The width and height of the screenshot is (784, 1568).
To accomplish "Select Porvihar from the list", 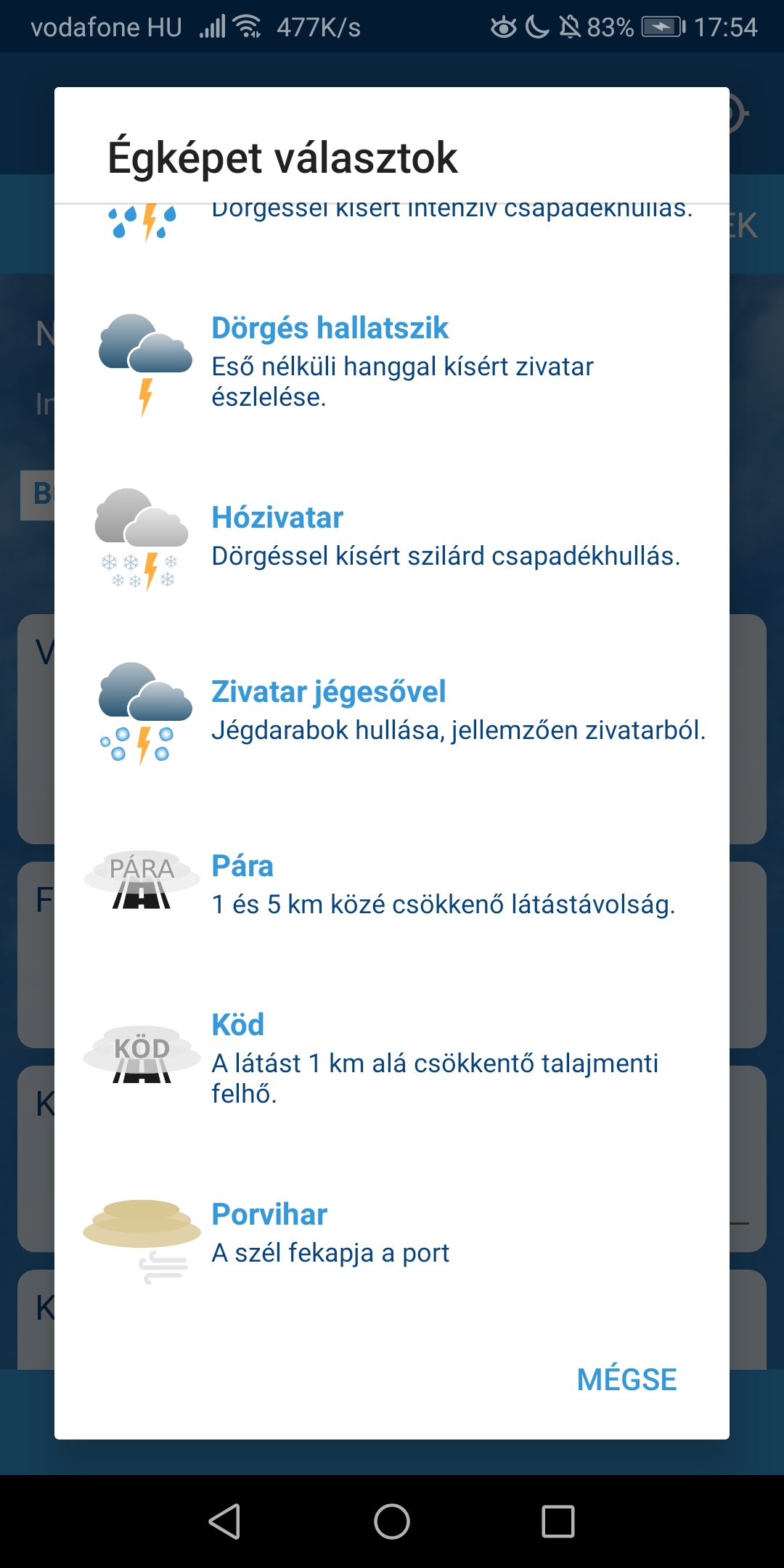I will (392, 1234).
